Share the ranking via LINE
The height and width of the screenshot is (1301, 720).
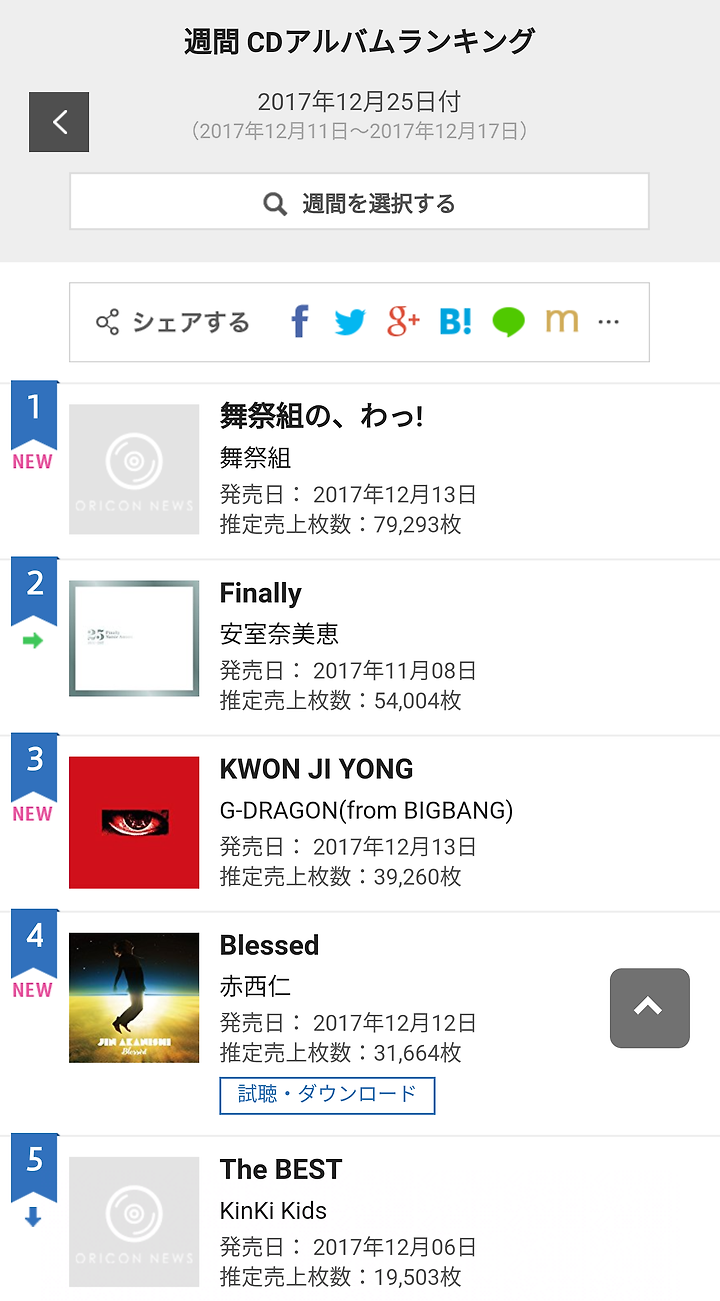(x=508, y=322)
